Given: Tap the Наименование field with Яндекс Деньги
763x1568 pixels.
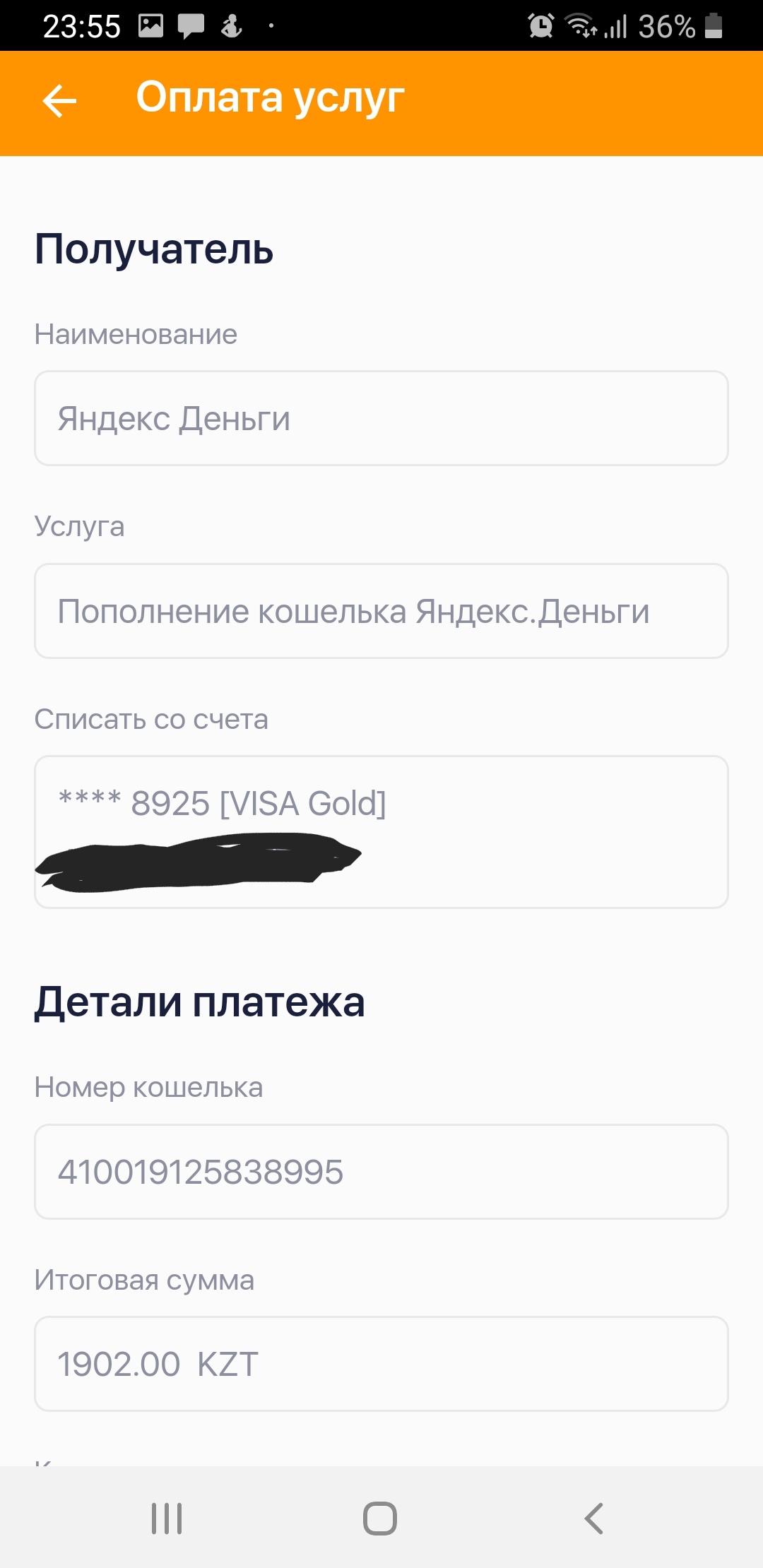Looking at the screenshot, I should (x=381, y=418).
